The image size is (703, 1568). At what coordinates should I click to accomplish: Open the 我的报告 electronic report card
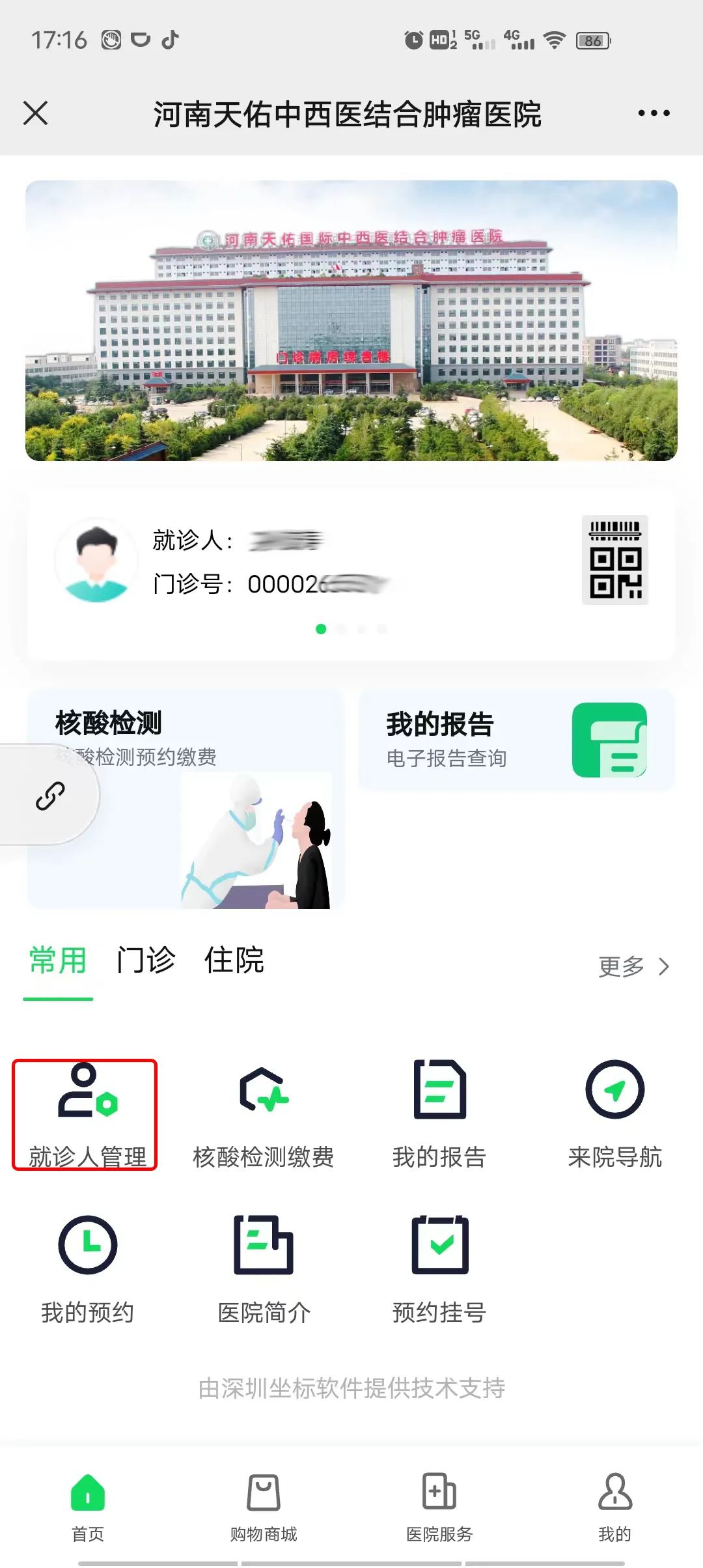click(x=517, y=740)
